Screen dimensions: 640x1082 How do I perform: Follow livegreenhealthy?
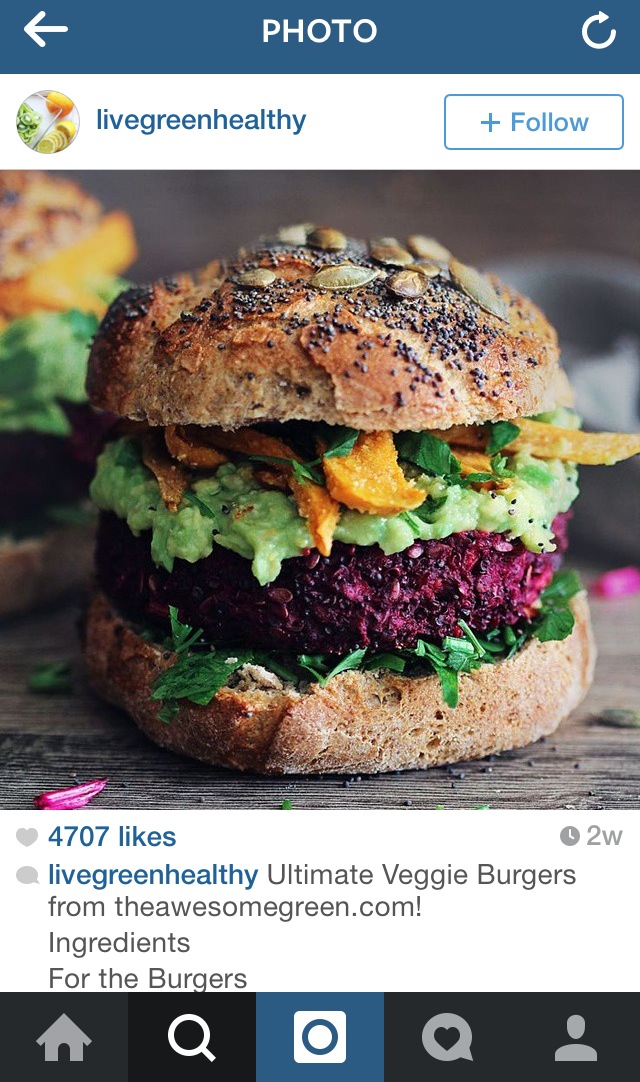pyautogui.click(x=533, y=122)
